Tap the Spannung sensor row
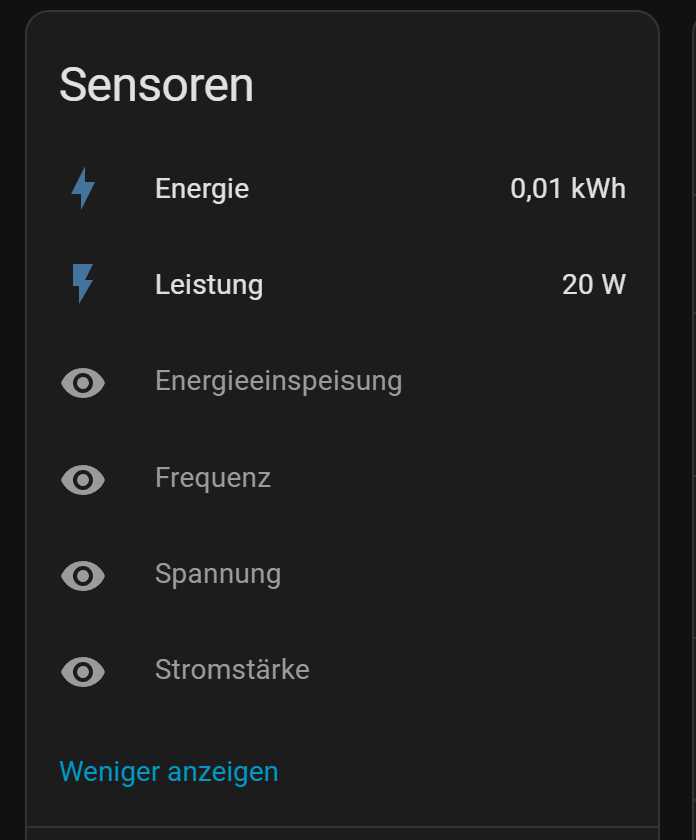 coord(218,574)
